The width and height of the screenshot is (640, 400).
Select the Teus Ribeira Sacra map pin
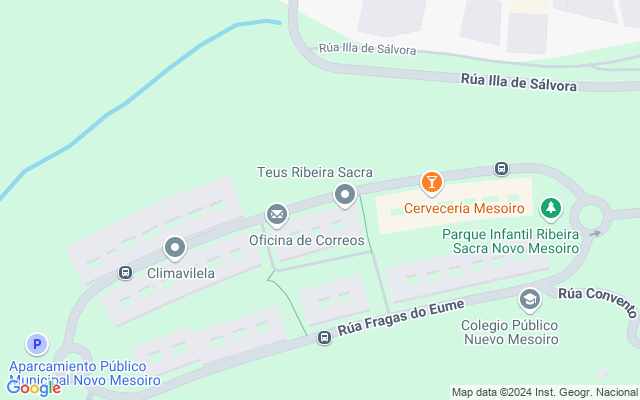point(345,194)
